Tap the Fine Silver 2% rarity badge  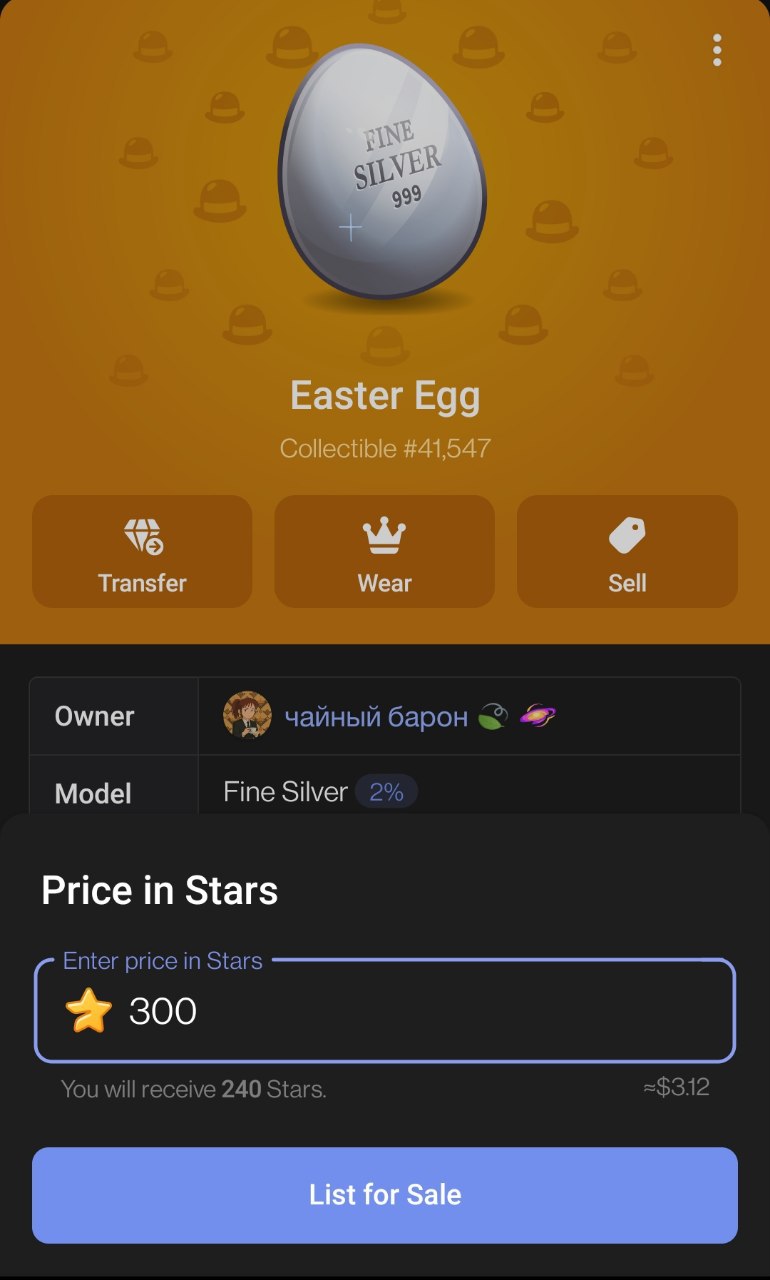[386, 792]
